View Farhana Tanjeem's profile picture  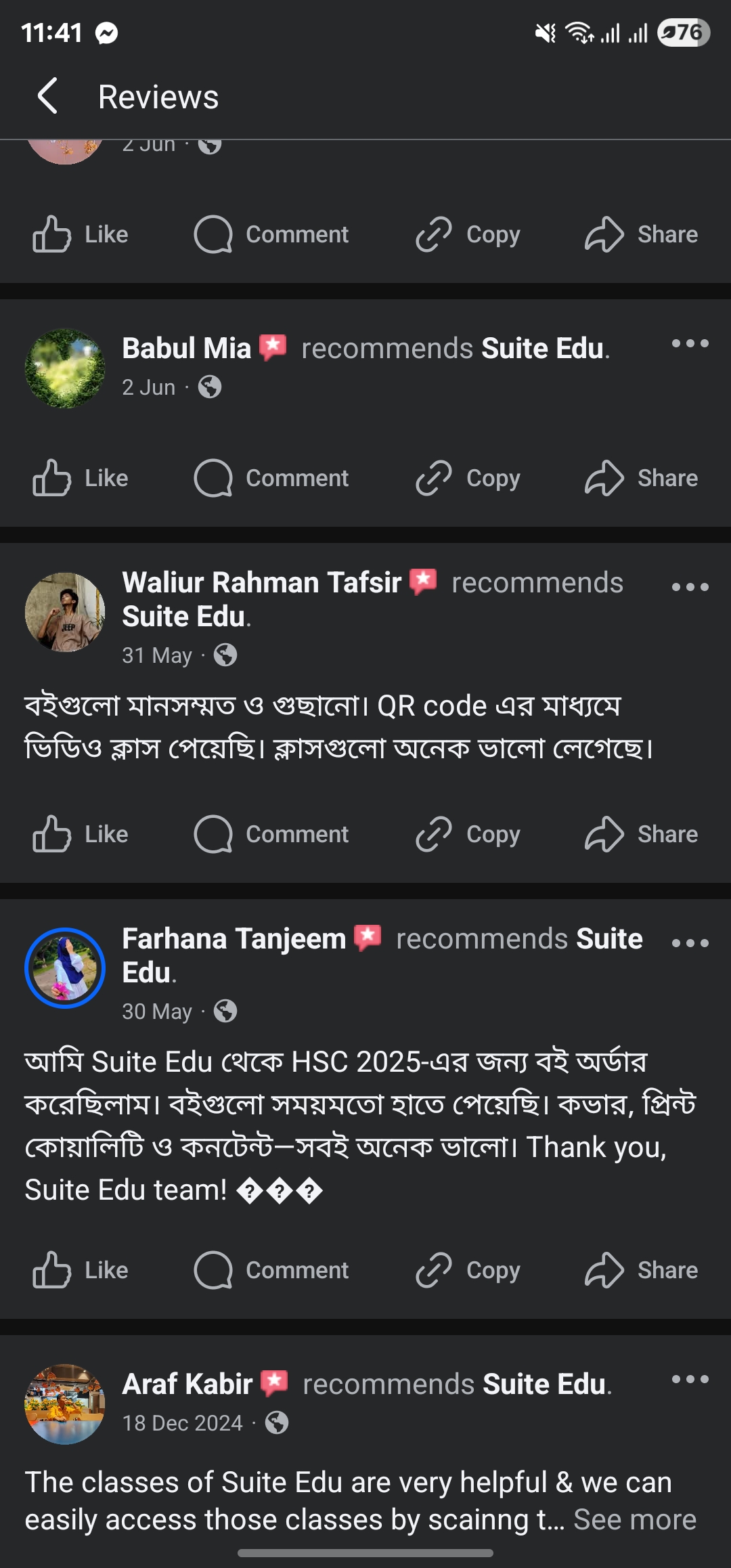(x=65, y=968)
